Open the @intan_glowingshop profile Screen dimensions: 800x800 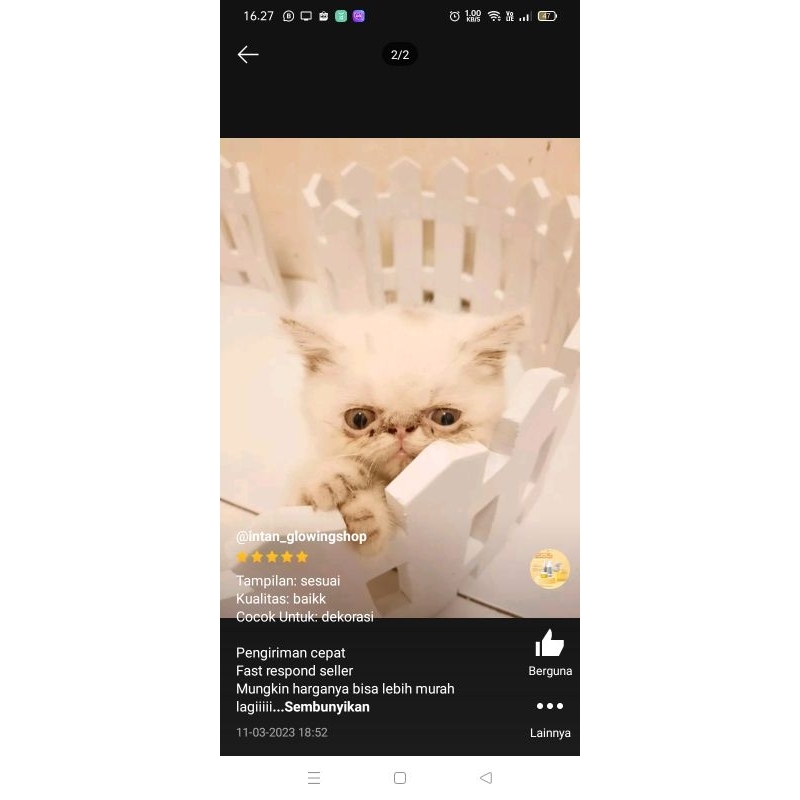(301, 537)
